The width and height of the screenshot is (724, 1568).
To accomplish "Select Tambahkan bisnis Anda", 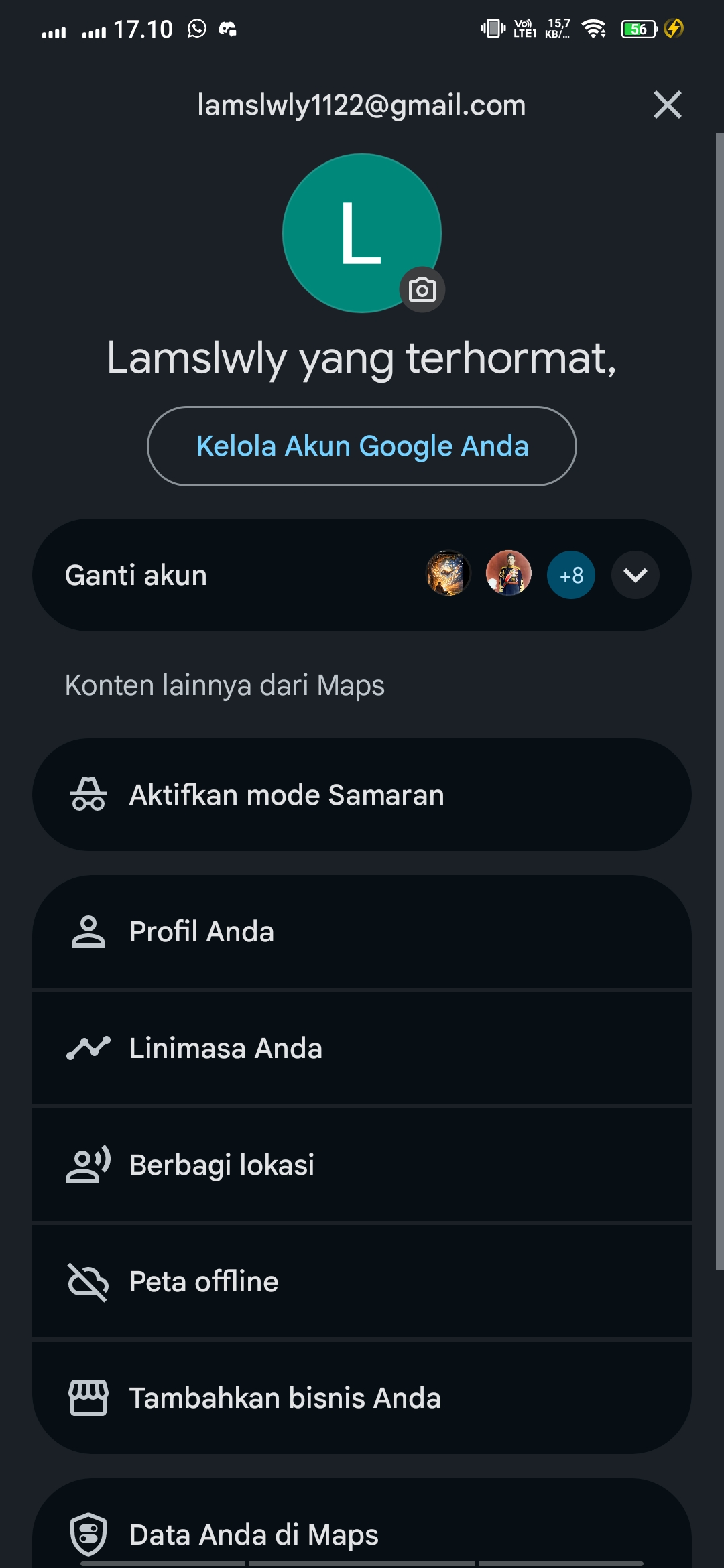I will (x=362, y=1398).
